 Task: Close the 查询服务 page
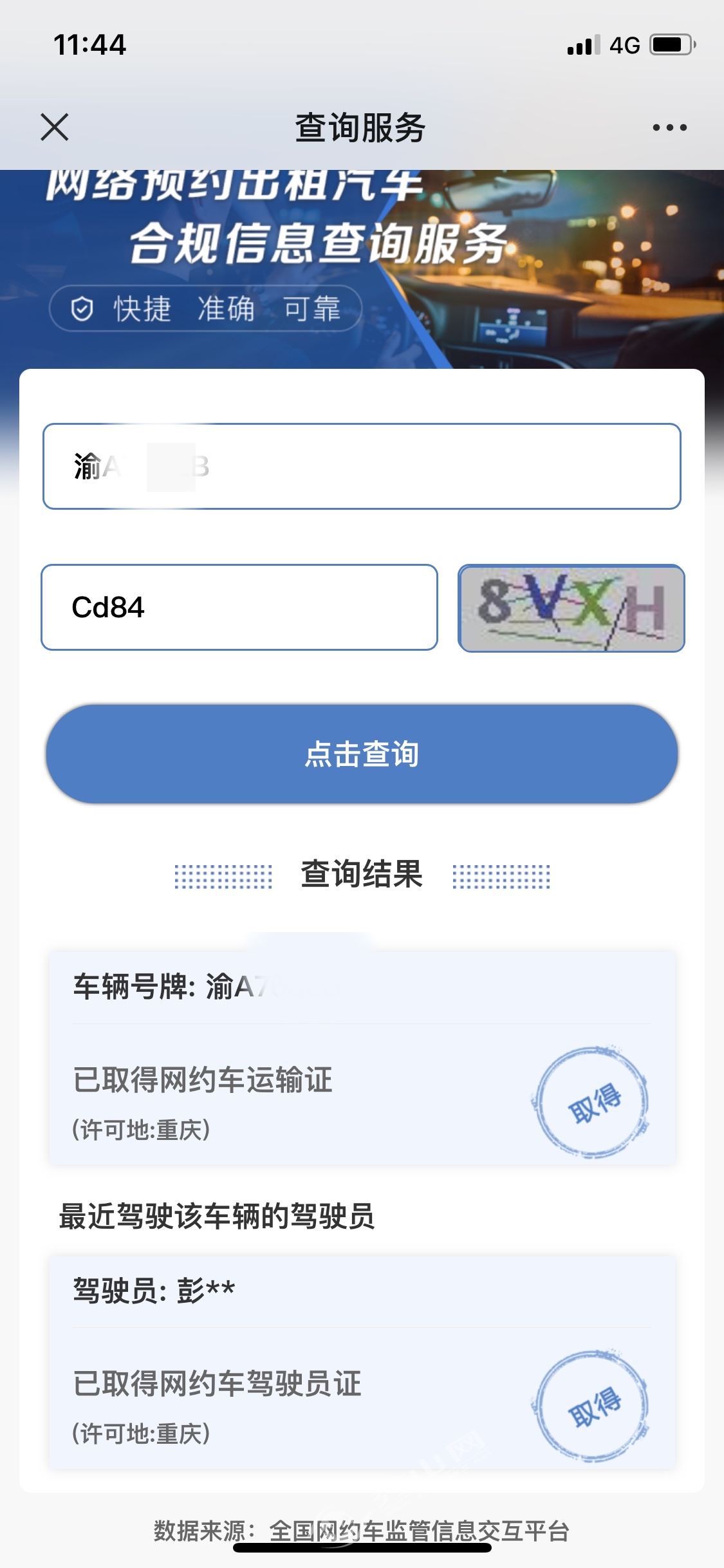55,127
